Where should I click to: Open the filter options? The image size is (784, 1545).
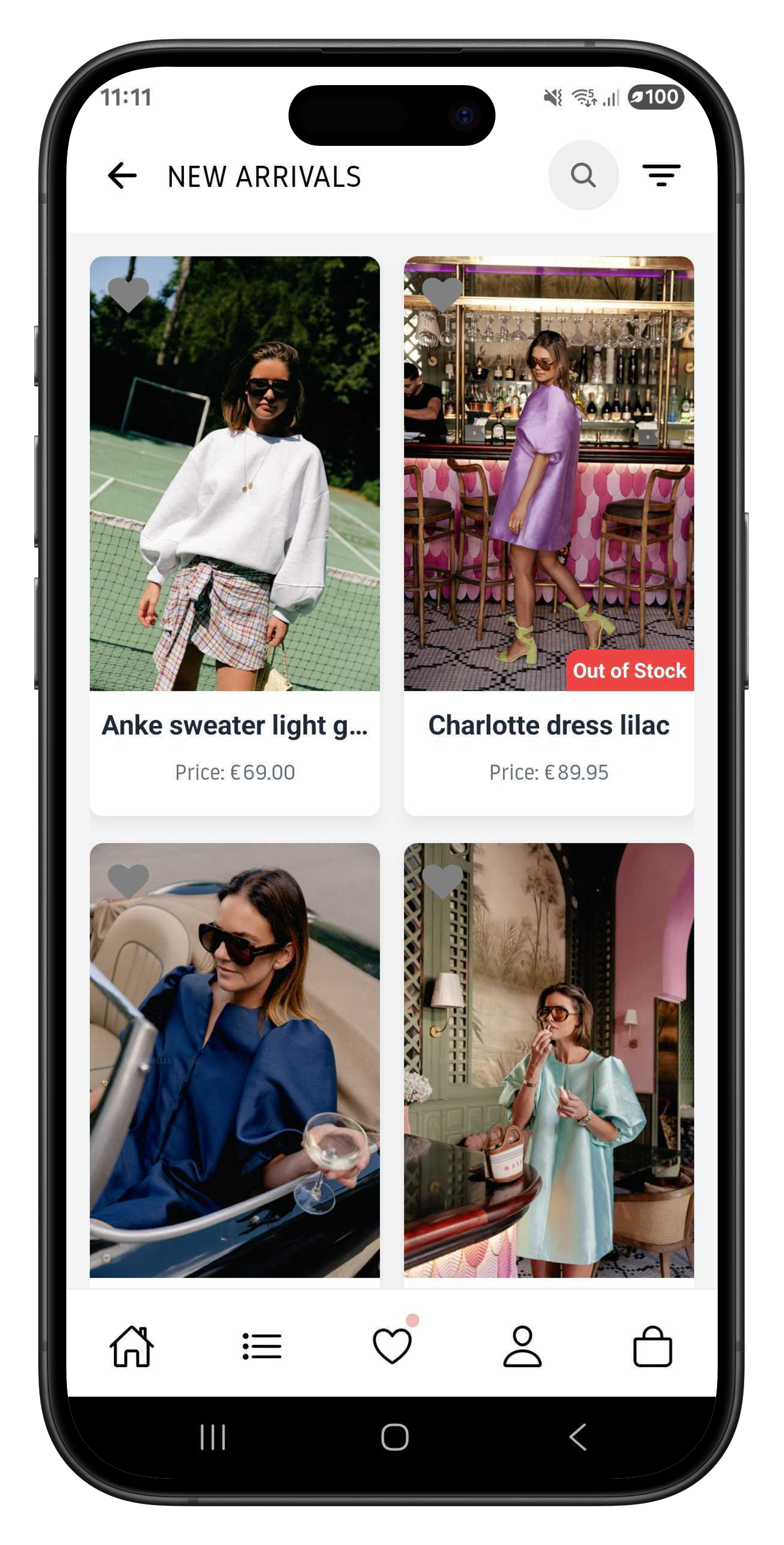click(x=660, y=176)
